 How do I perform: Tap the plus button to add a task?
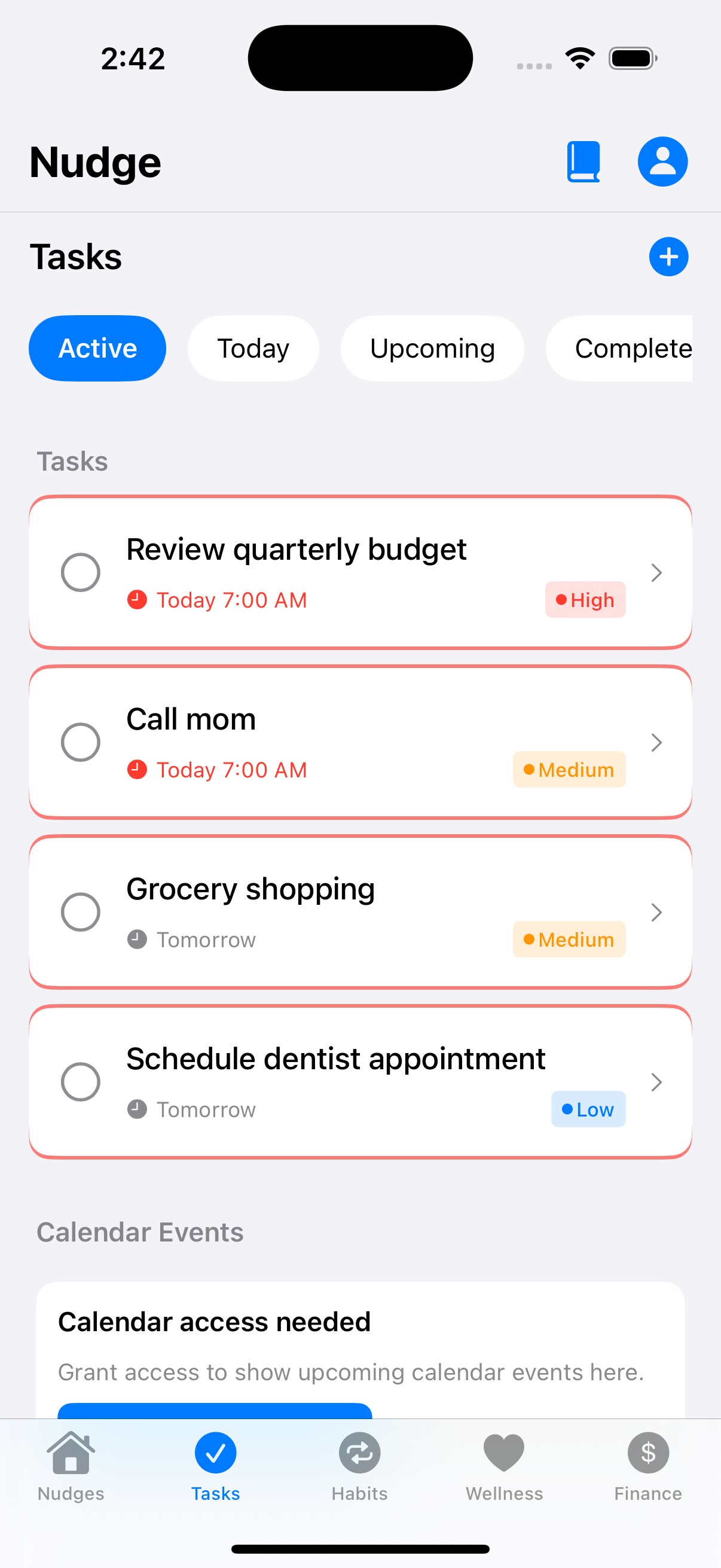click(x=668, y=257)
